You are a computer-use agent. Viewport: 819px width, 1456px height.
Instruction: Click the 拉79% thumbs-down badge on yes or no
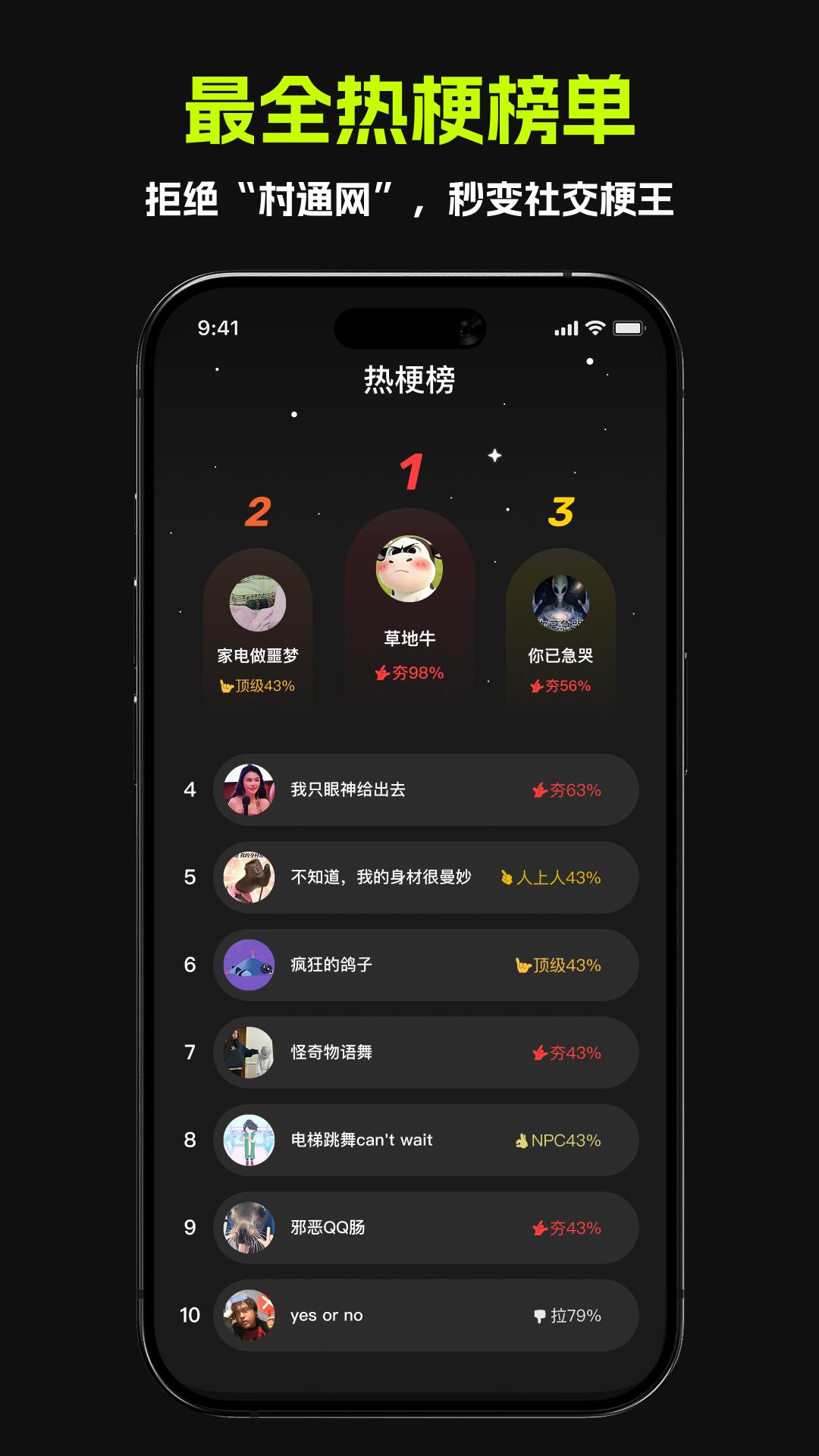(567, 1316)
